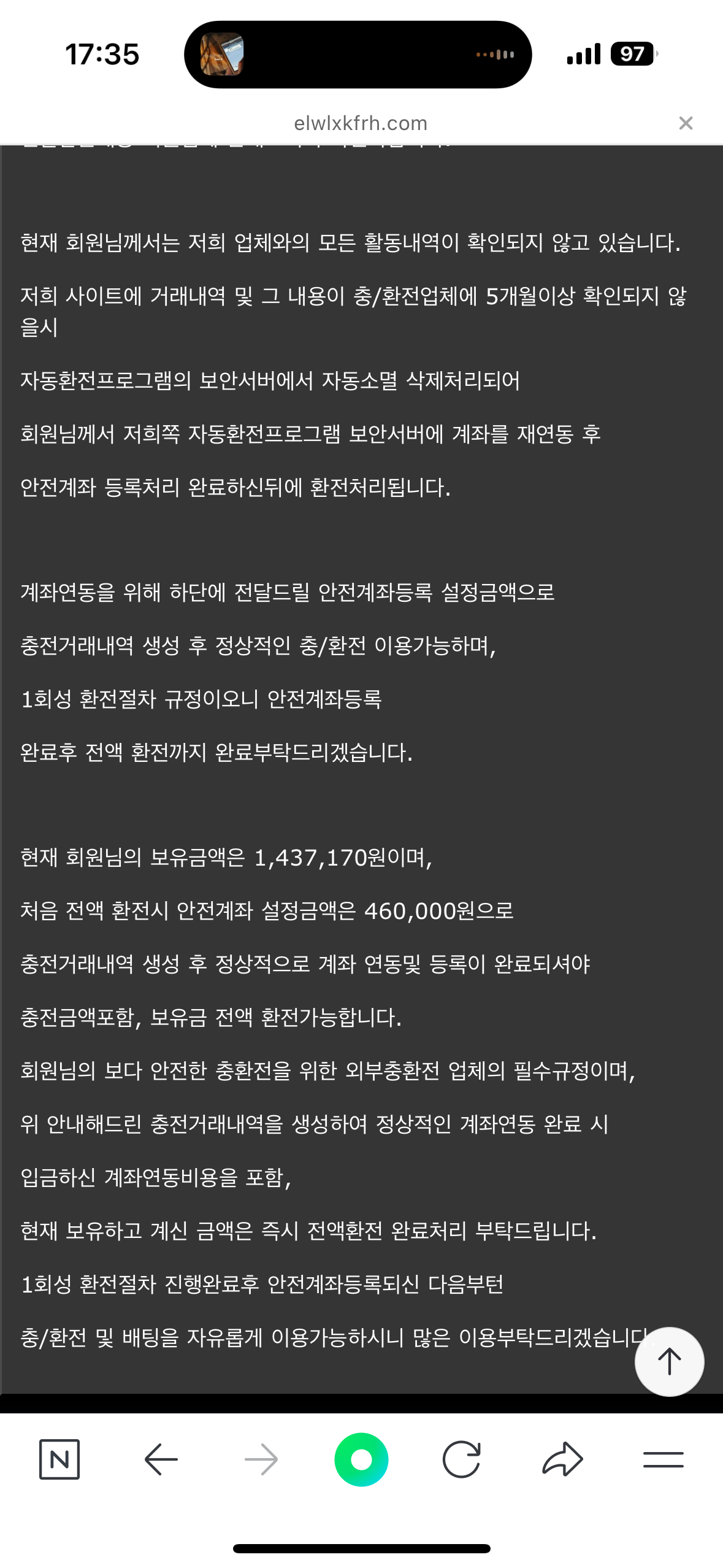Viewport: 723px width, 1568px height.
Task: Reload the current page
Action: pyautogui.click(x=461, y=1459)
